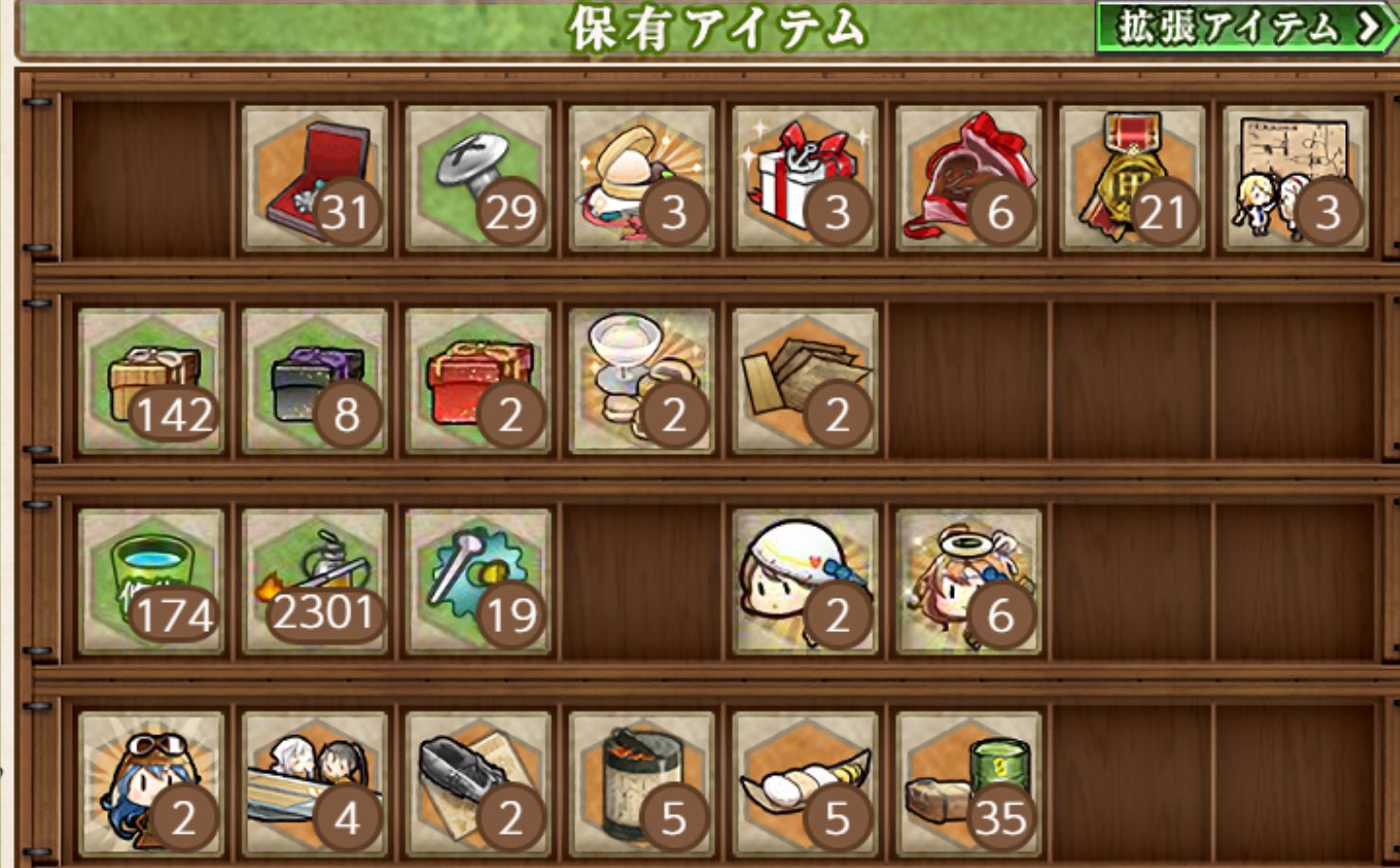Select the furniture box item with count 142
The image size is (1400, 868).
click(152, 379)
